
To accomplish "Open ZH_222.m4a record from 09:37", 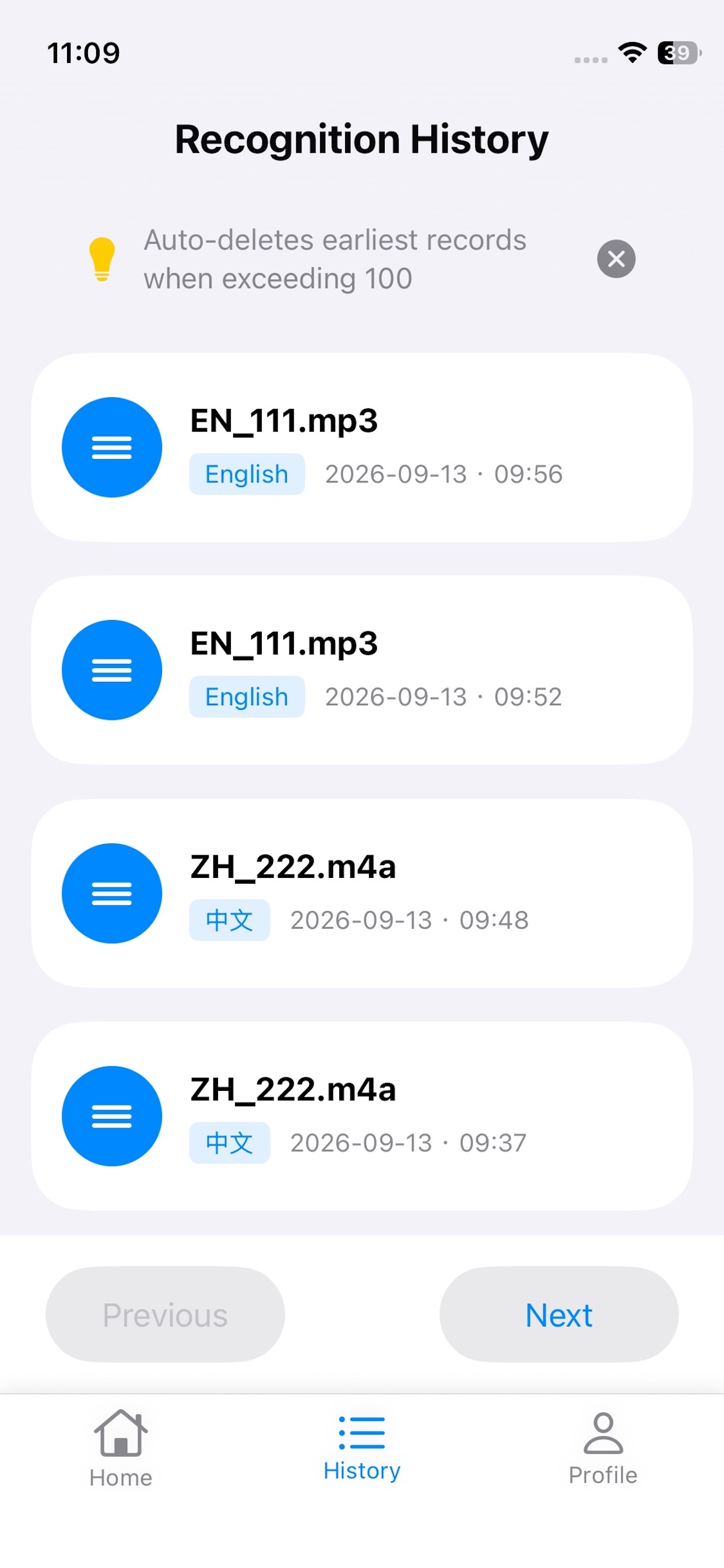I will 362,1116.
